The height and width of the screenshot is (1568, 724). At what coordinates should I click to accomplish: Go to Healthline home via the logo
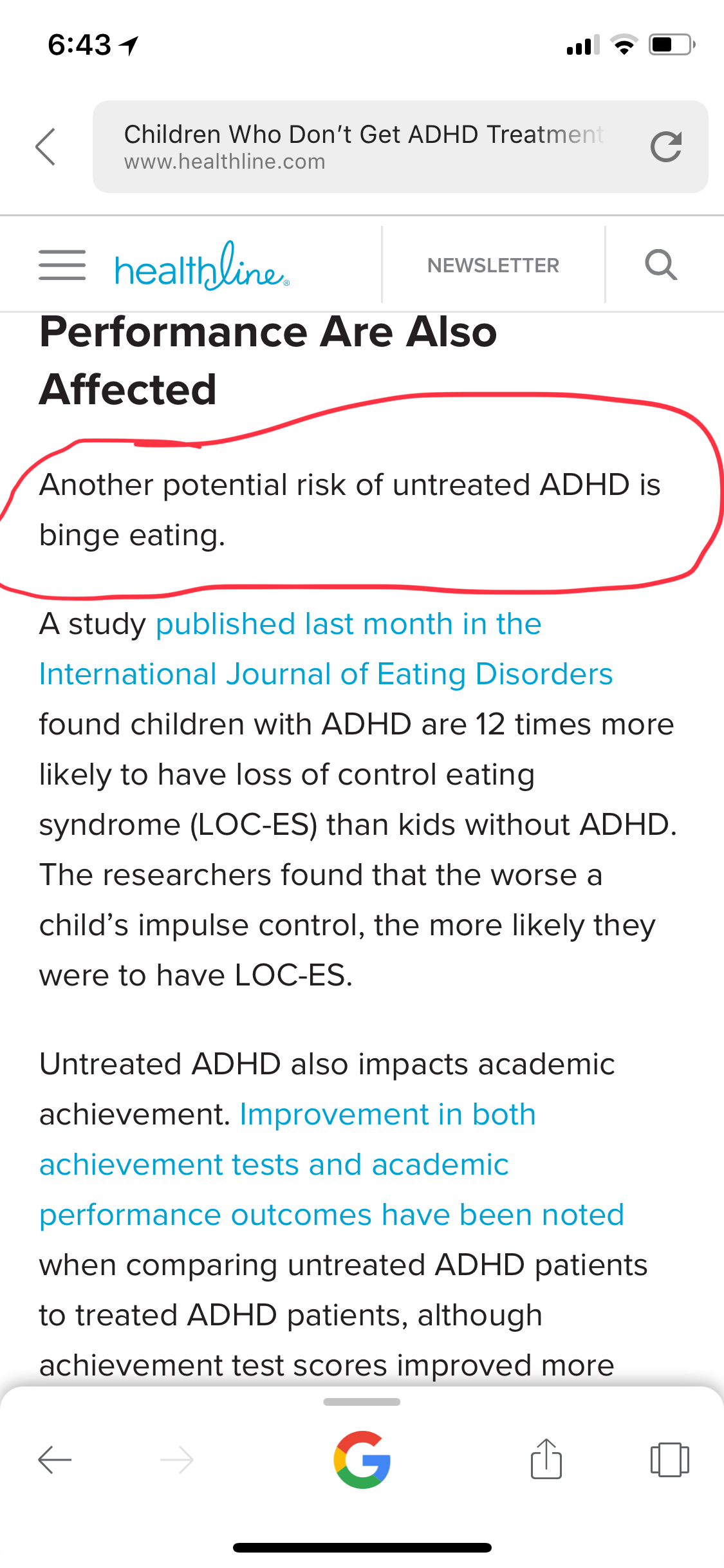(x=202, y=266)
